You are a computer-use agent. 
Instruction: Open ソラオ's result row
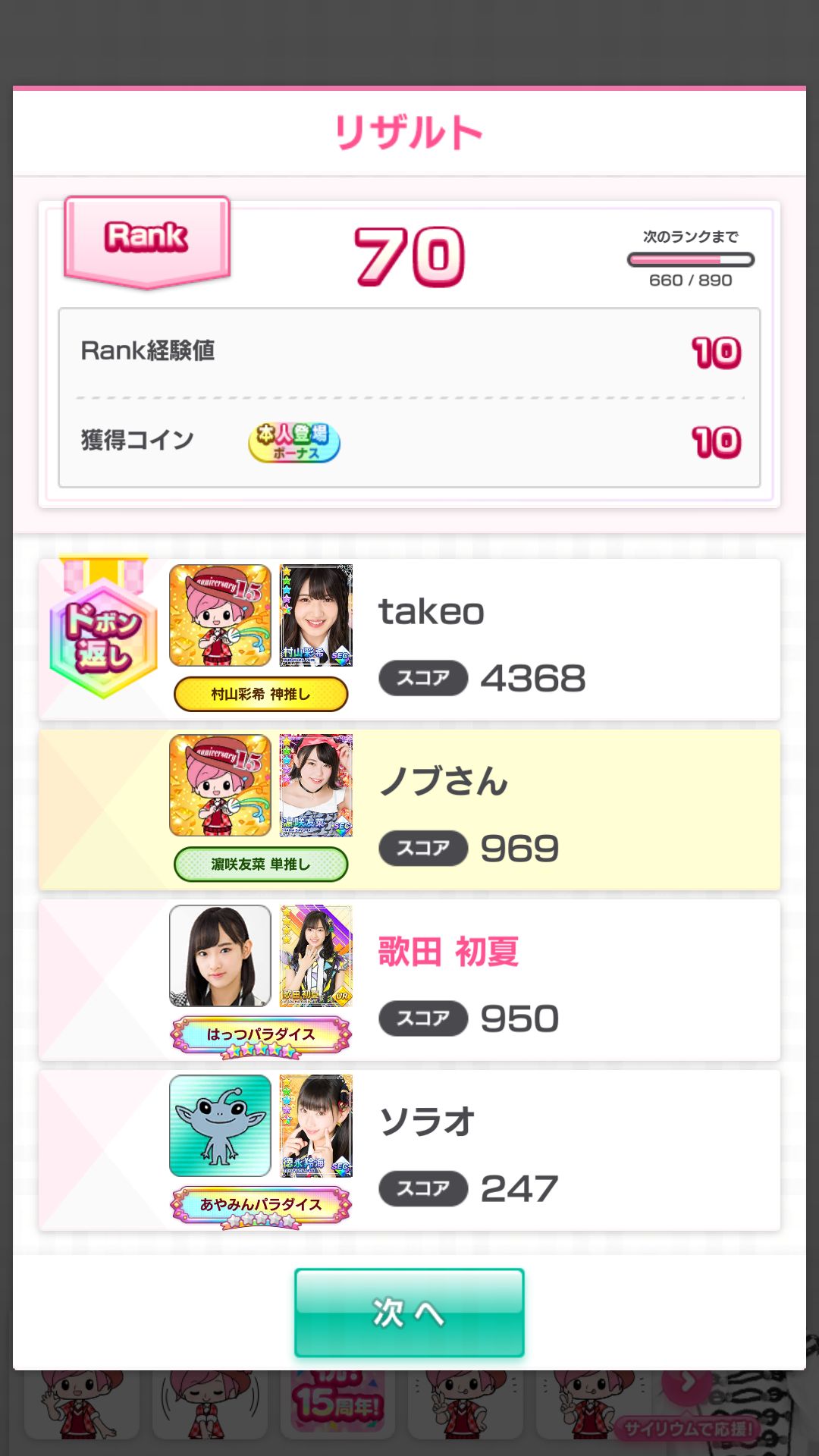(409, 1149)
